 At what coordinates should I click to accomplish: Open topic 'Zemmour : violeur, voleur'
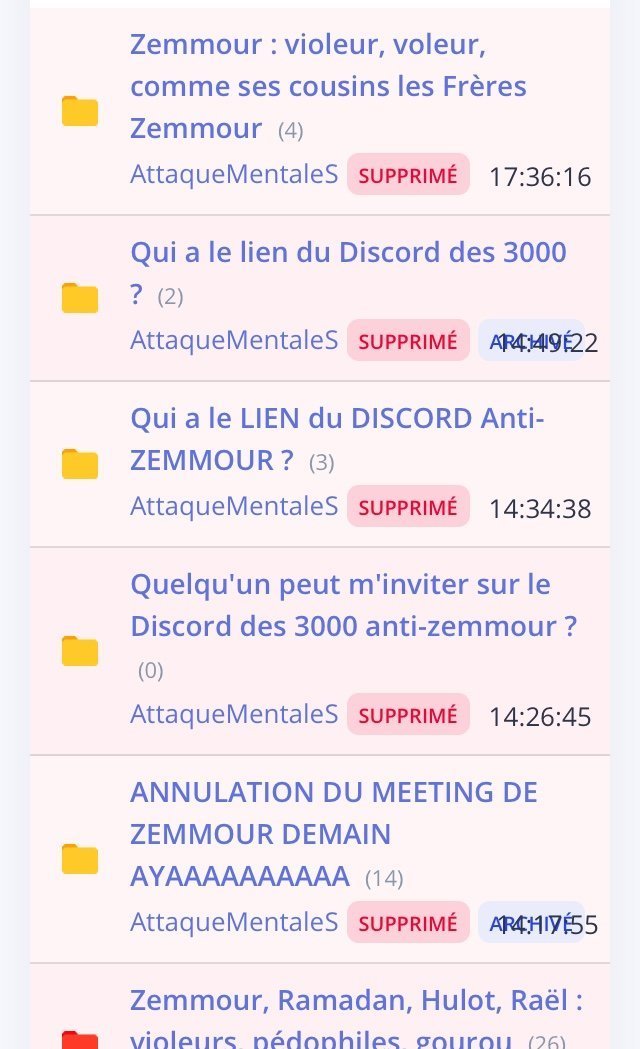tap(328, 86)
